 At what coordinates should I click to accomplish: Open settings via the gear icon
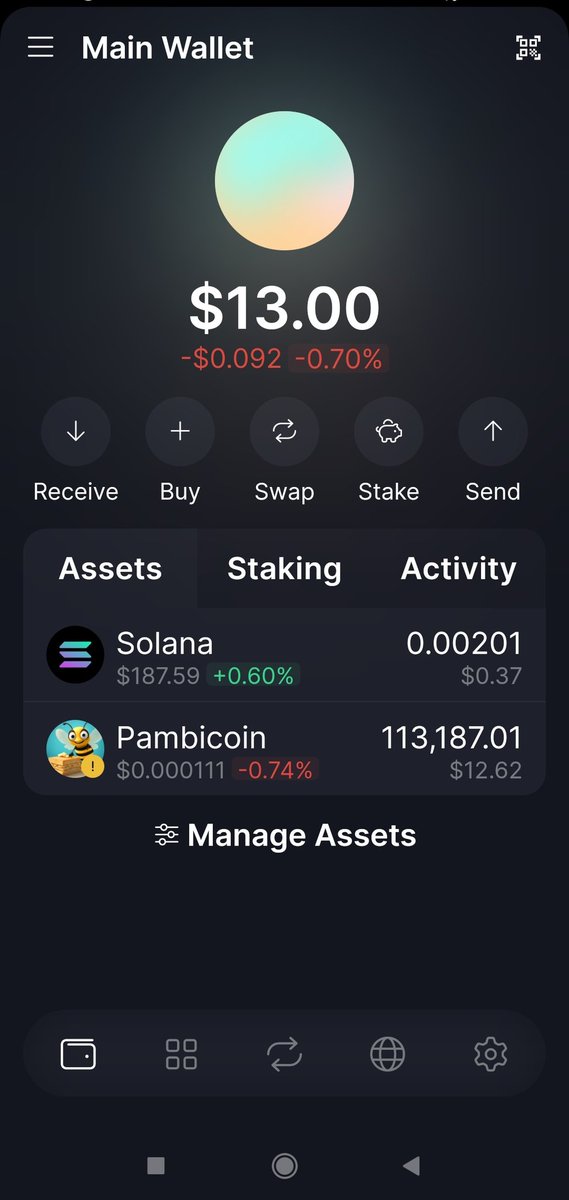pyautogui.click(x=491, y=1054)
